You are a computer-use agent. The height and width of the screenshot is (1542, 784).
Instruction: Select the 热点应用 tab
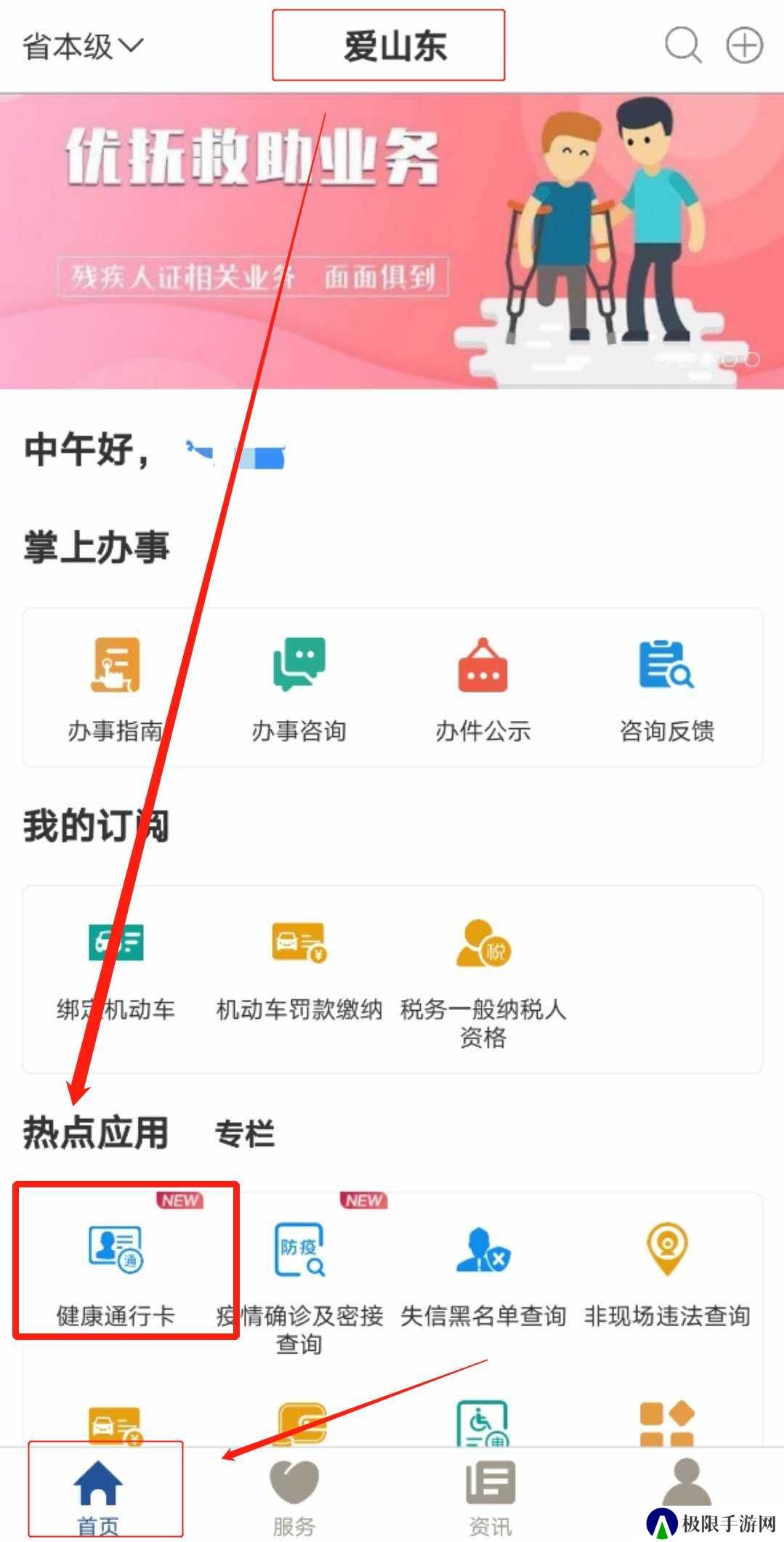pyautogui.click(x=95, y=1132)
